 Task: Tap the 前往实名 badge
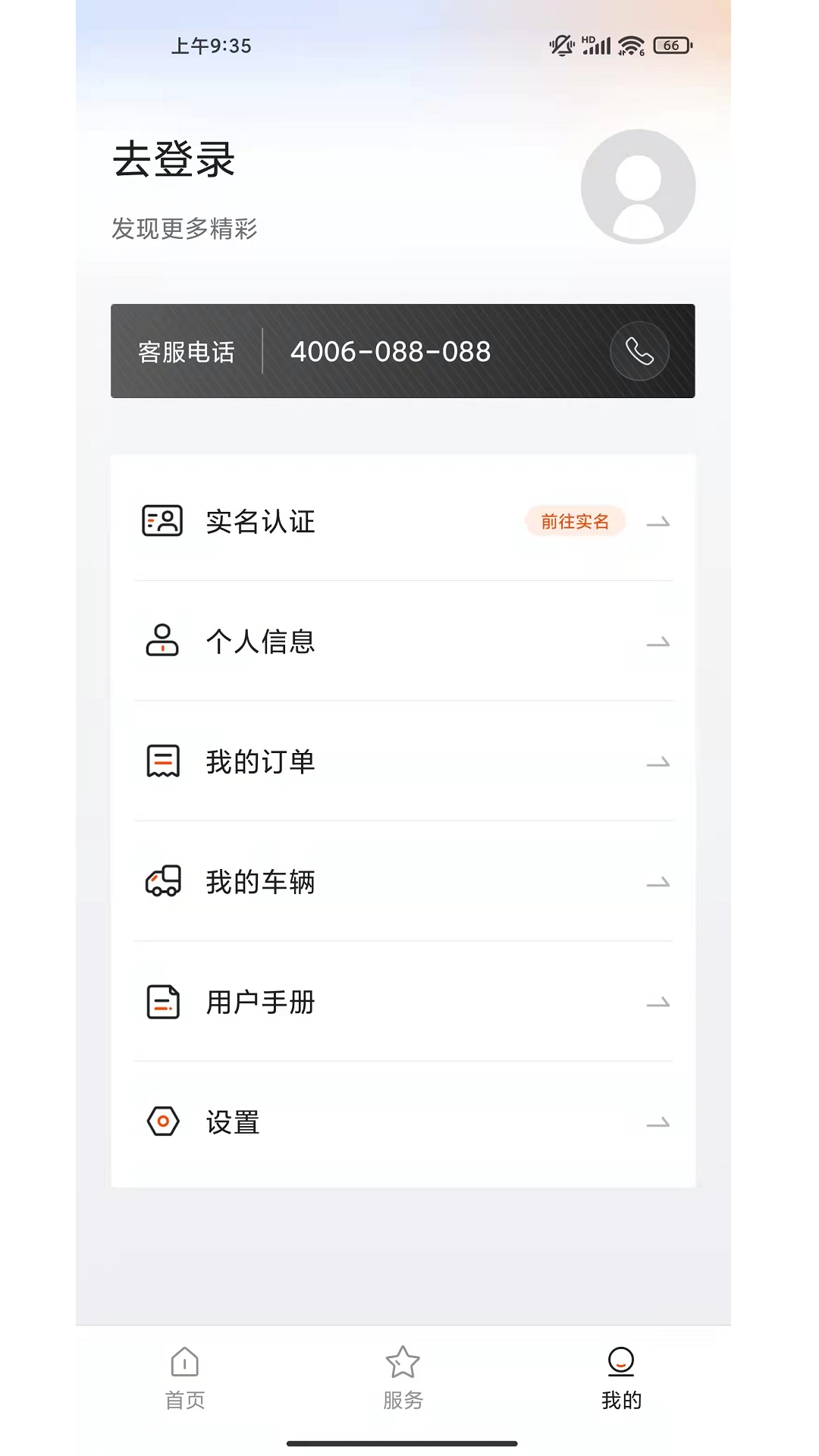pyautogui.click(x=575, y=521)
